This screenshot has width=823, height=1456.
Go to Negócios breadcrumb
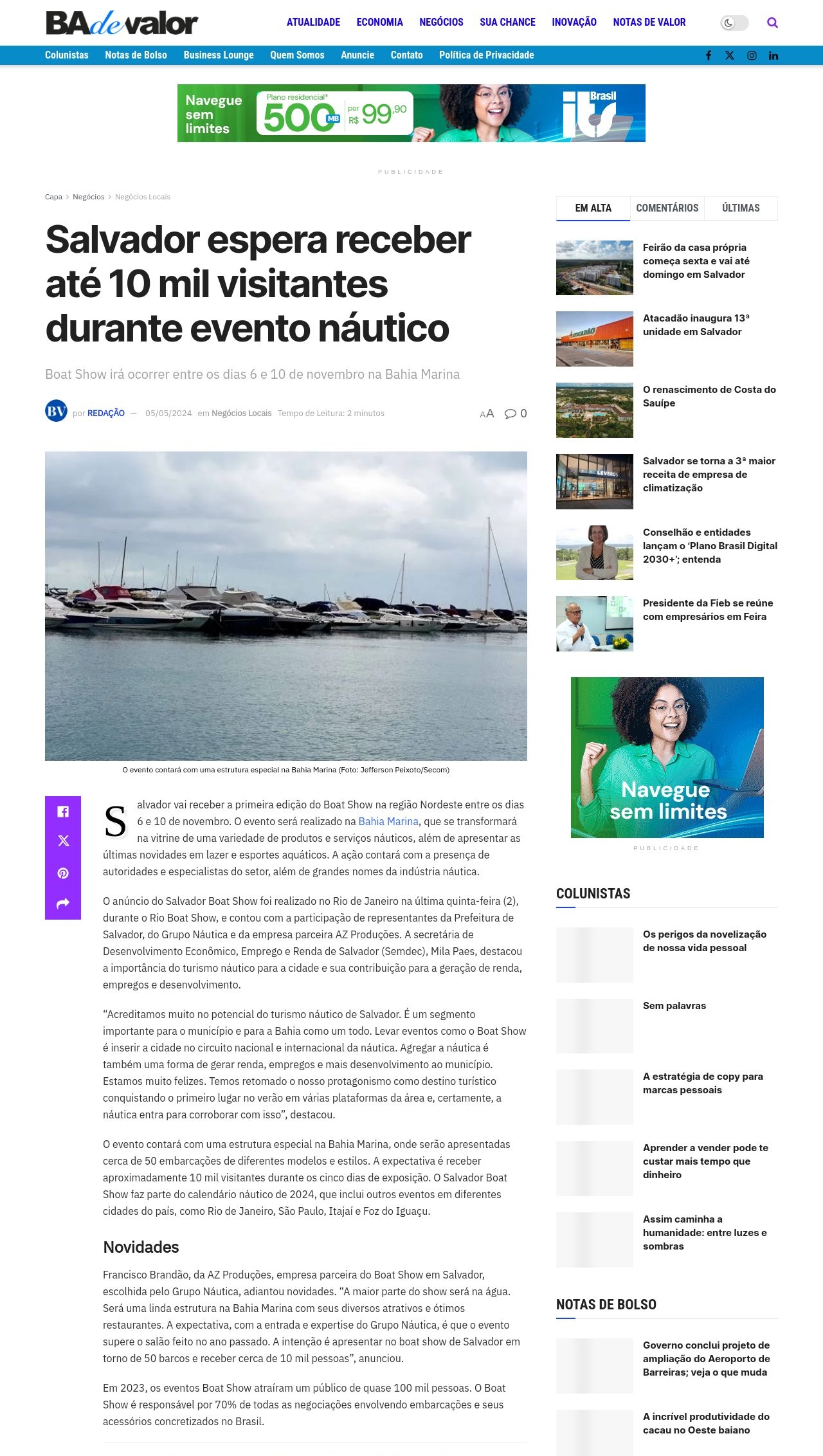pos(88,197)
